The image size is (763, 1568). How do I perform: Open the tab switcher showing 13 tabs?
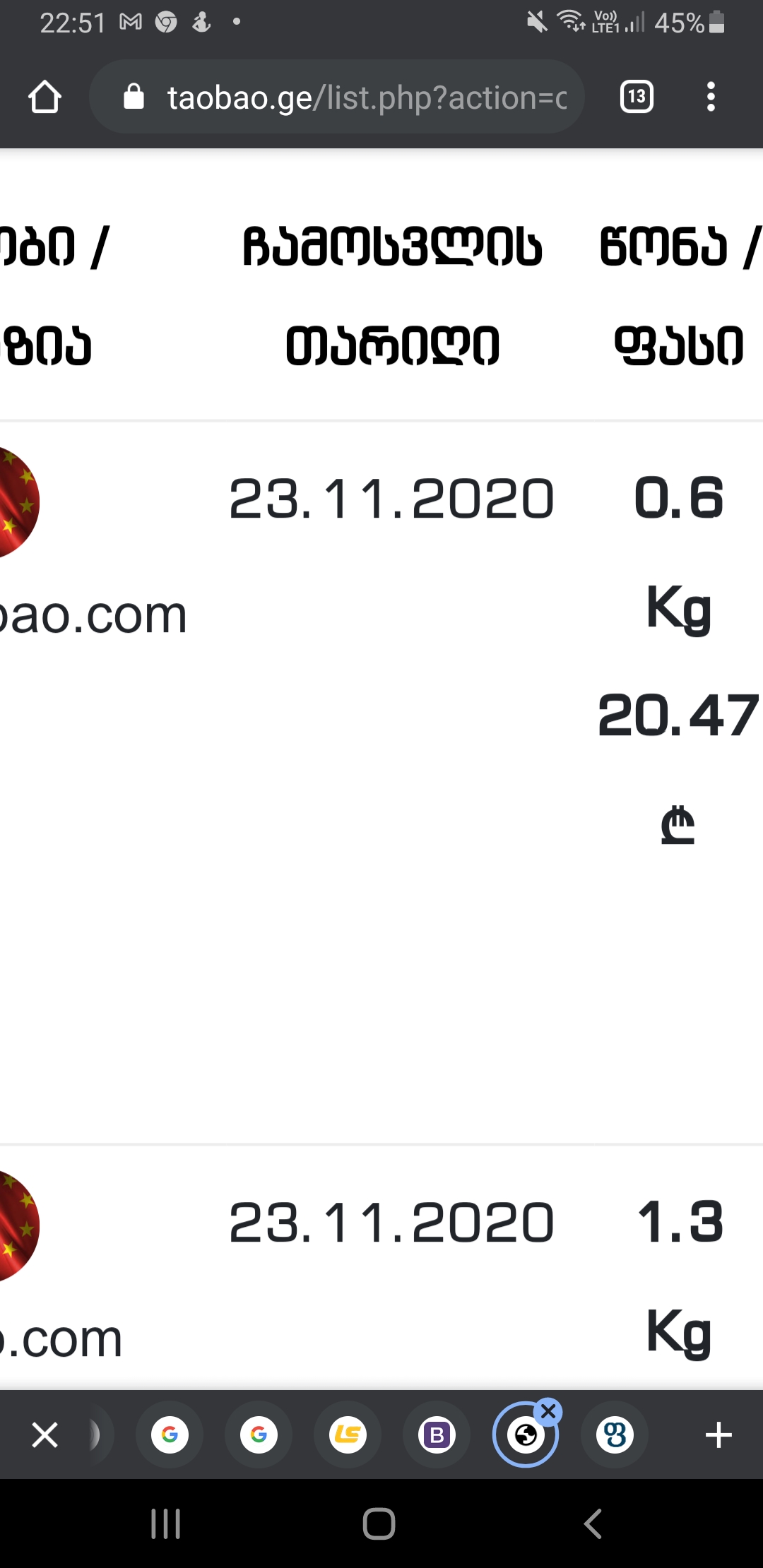point(636,97)
